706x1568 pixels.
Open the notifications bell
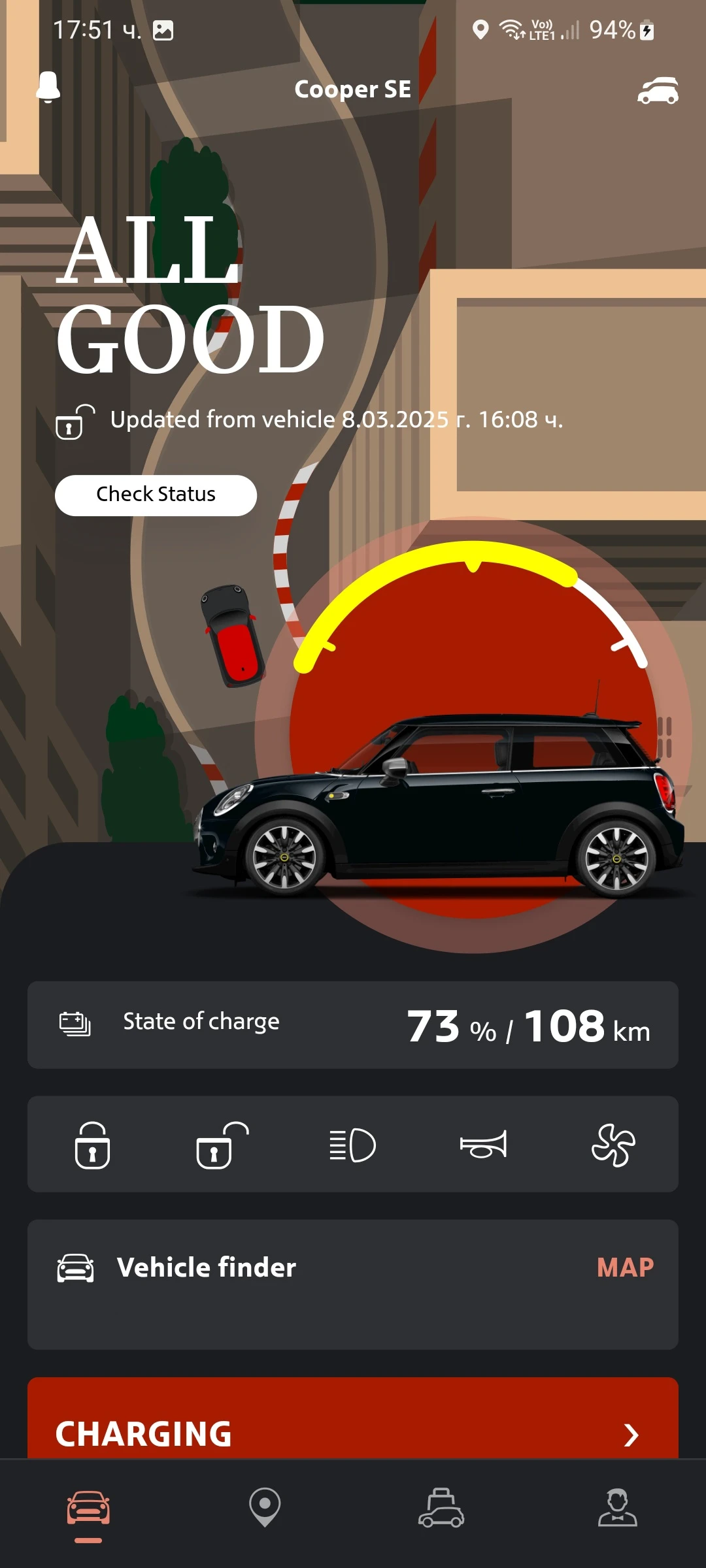coord(48,88)
